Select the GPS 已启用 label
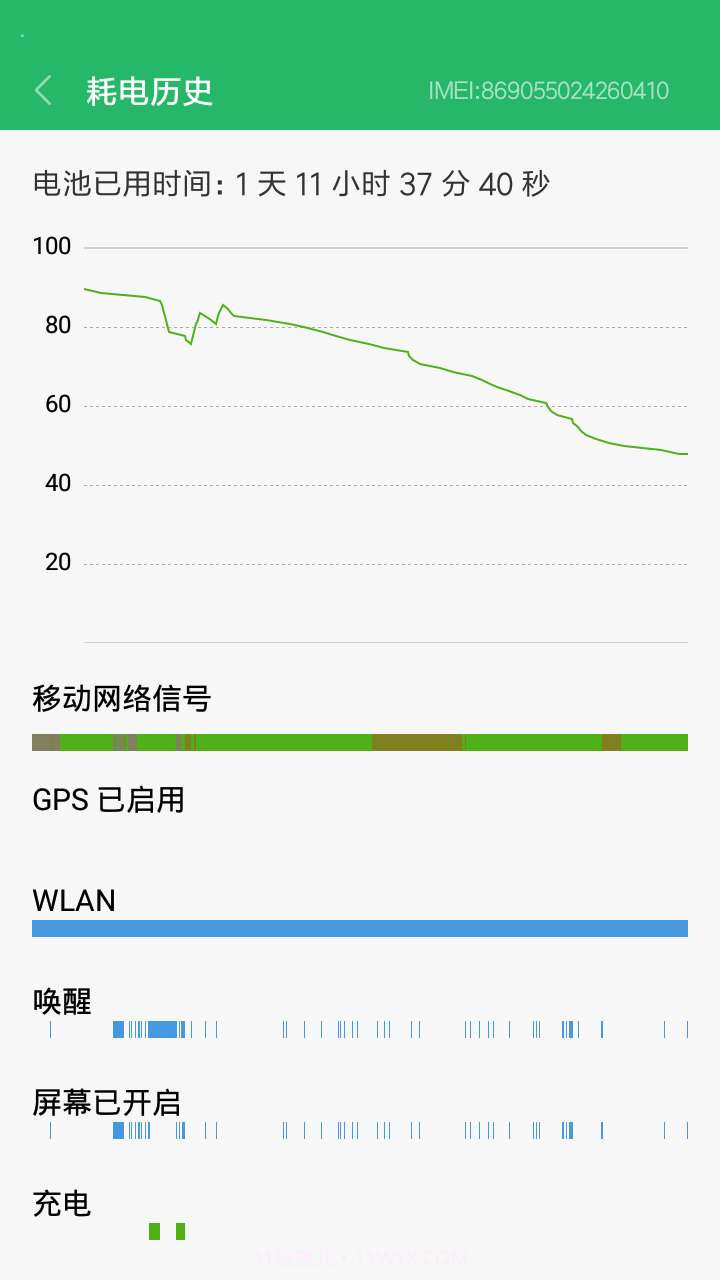The image size is (720, 1280). [108, 800]
